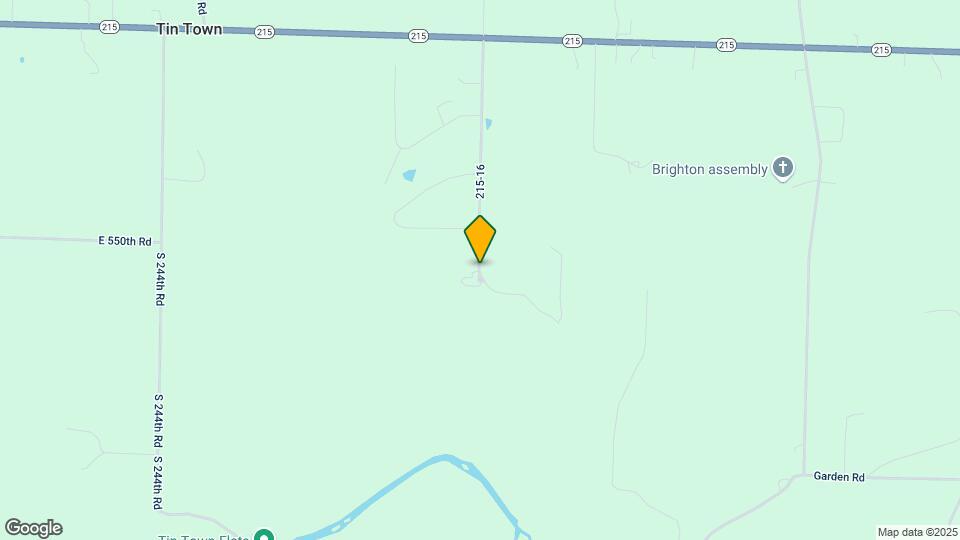Tap the orange location marker
The image size is (960, 540).
pos(480,239)
